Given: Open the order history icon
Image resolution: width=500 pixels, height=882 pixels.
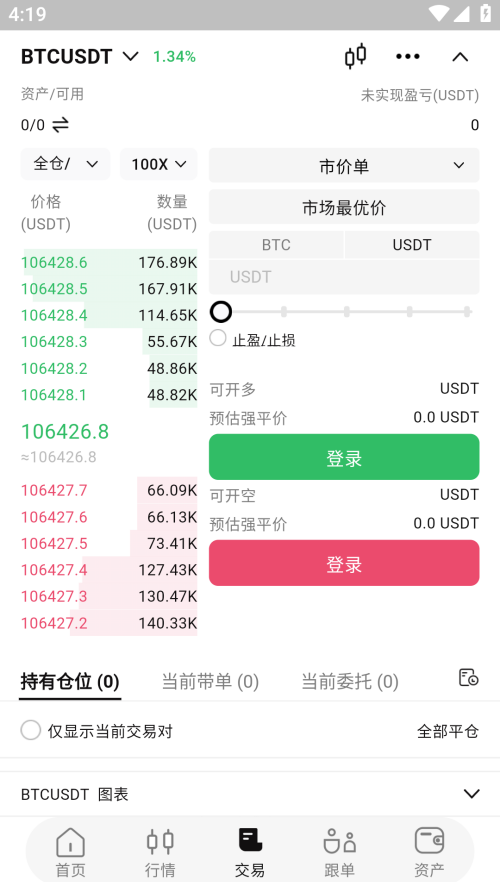Looking at the screenshot, I should click(468, 677).
